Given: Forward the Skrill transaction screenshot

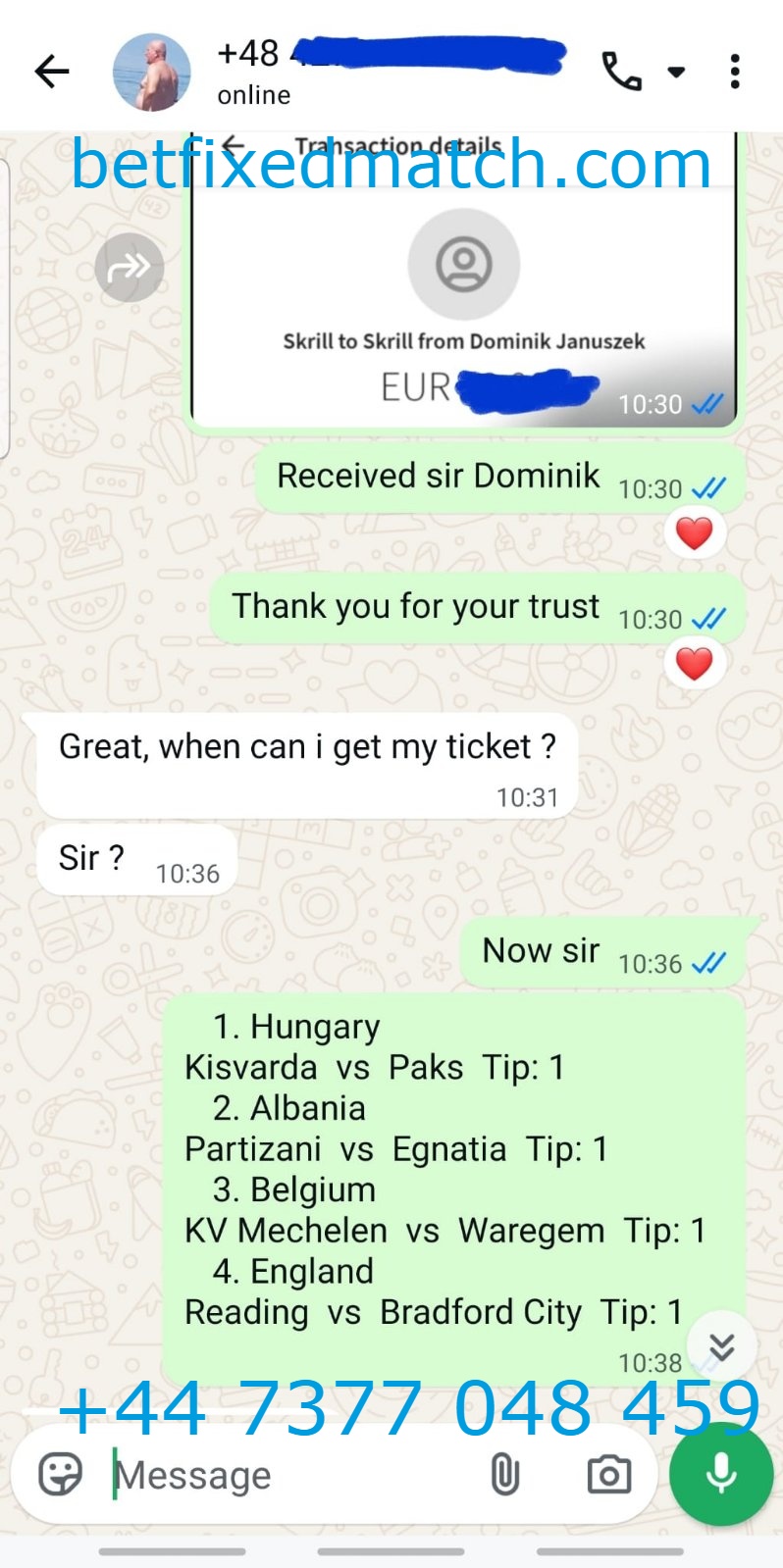Looking at the screenshot, I should [130, 267].
